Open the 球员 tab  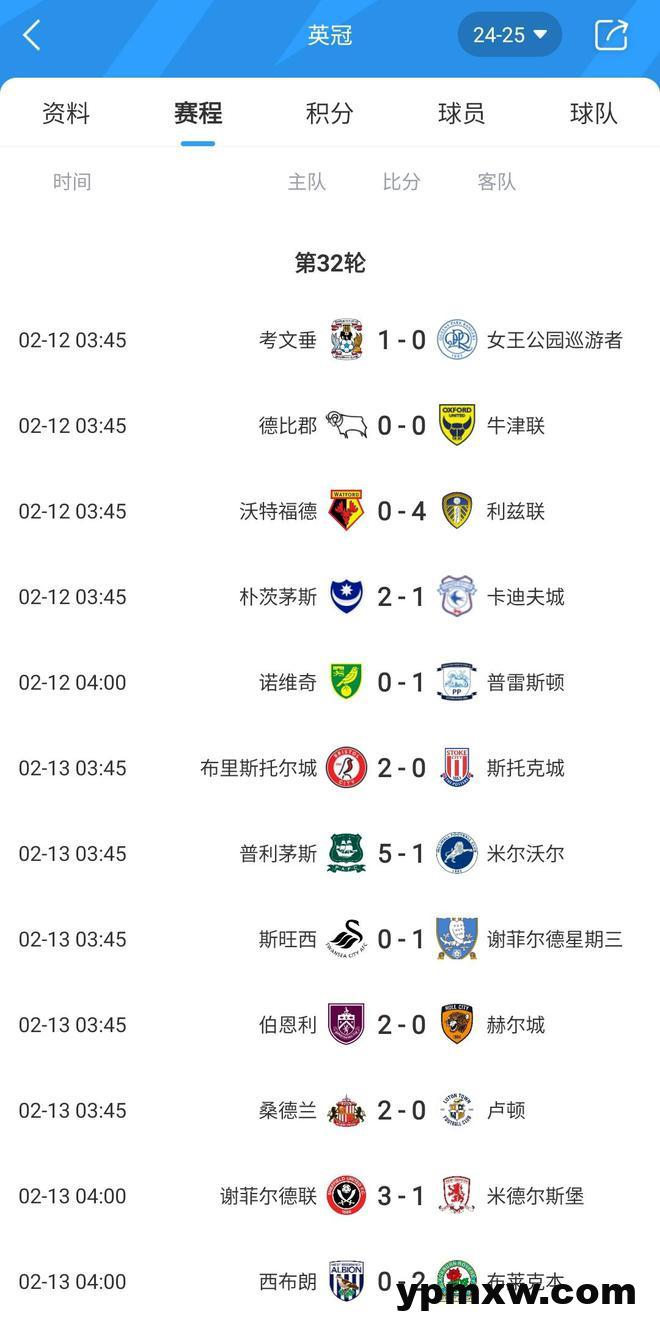click(x=462, y=113)
